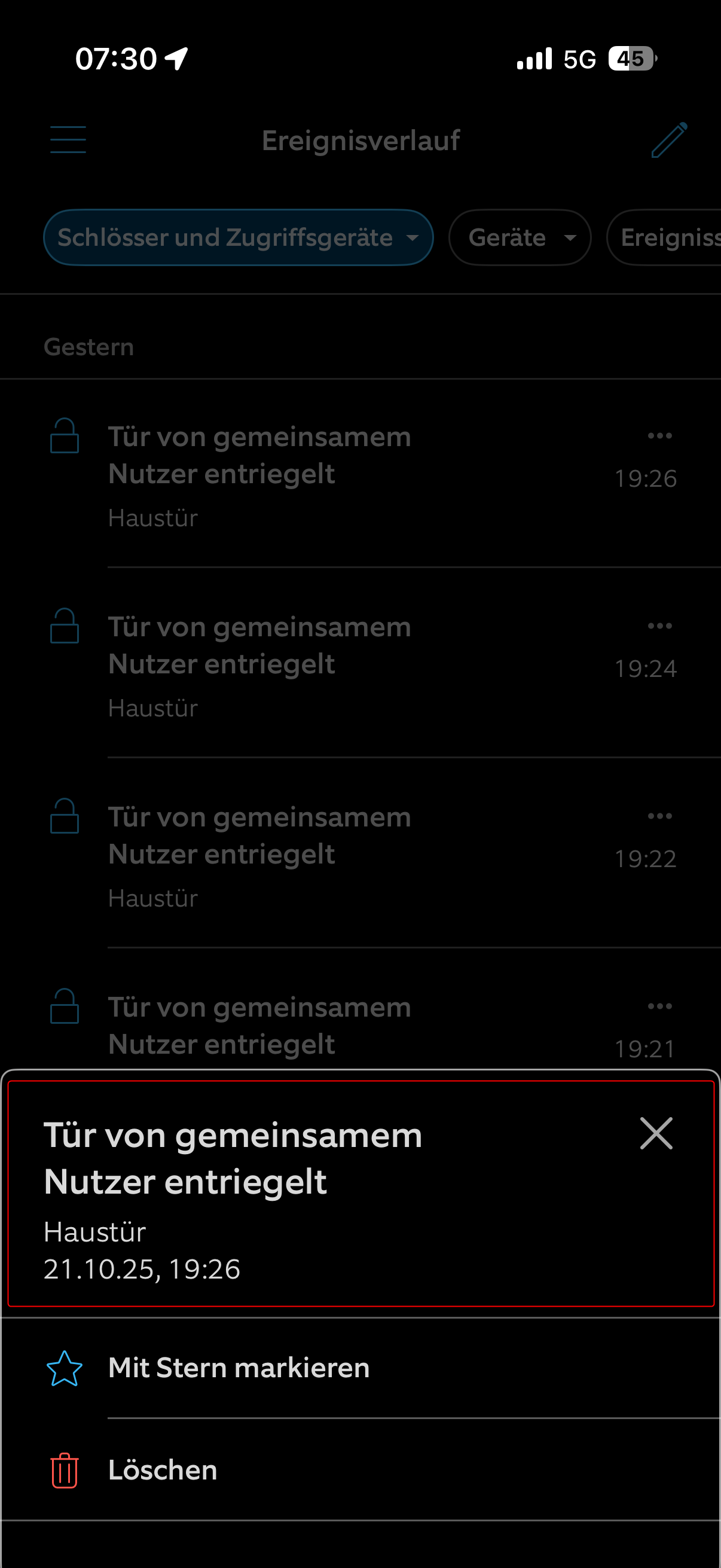721x1568 pixels.
Task: Choose Löschen to delete the event
Action: [163, 1470]
